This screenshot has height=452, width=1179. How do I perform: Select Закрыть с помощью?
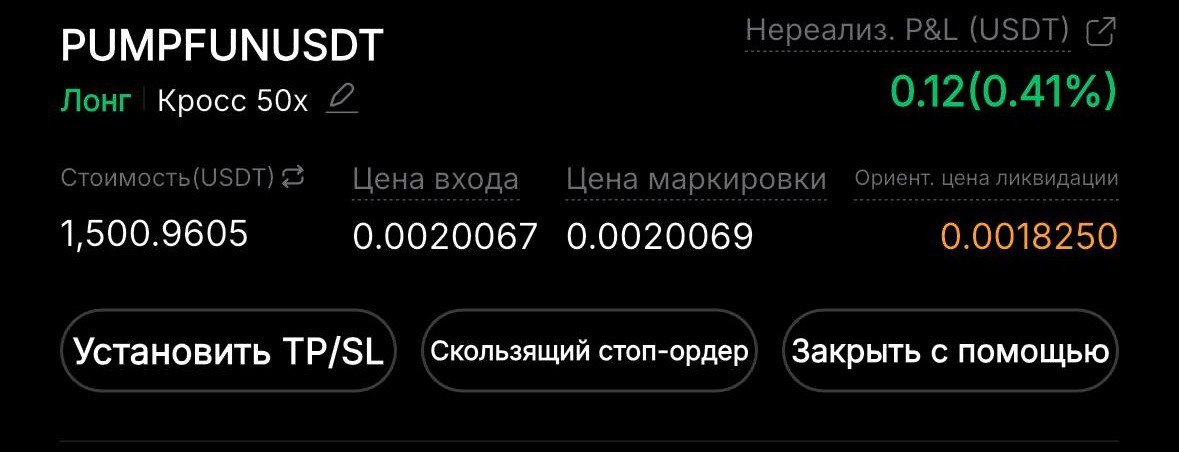pos(950,351)
